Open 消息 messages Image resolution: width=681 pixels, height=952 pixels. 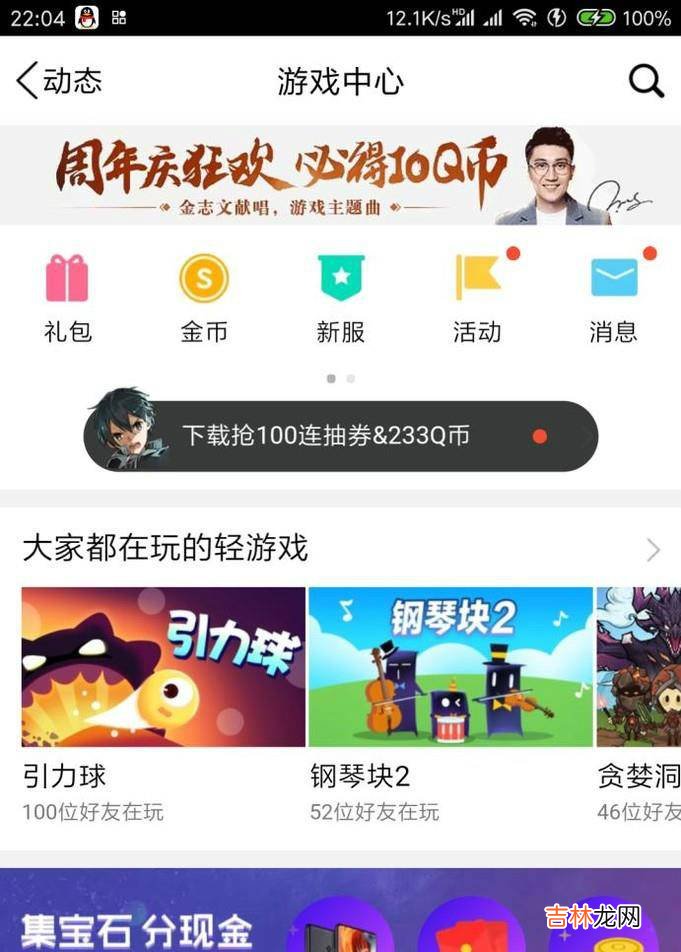pos(613,297)
